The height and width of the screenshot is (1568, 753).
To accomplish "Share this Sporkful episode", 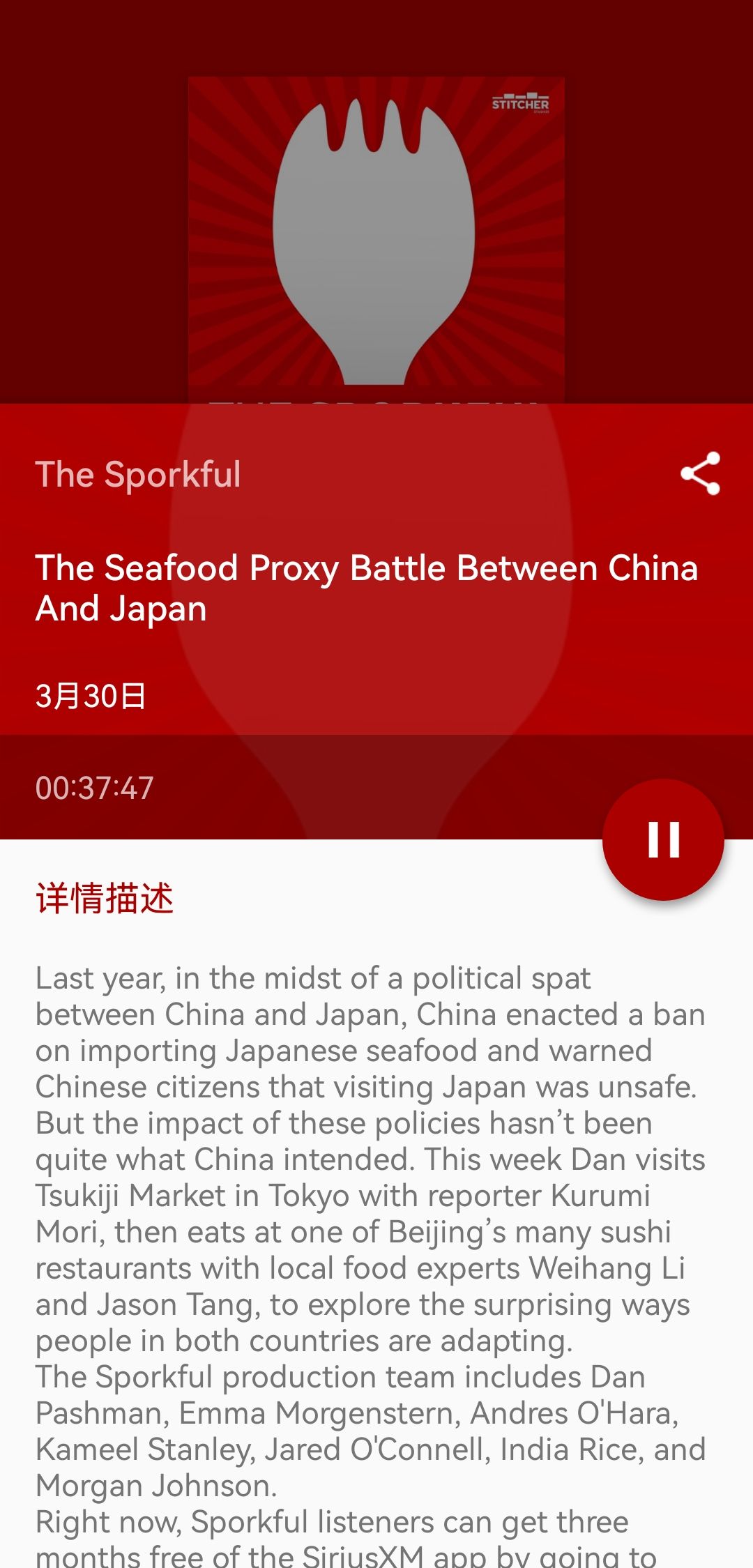I will tap(700, 473).
